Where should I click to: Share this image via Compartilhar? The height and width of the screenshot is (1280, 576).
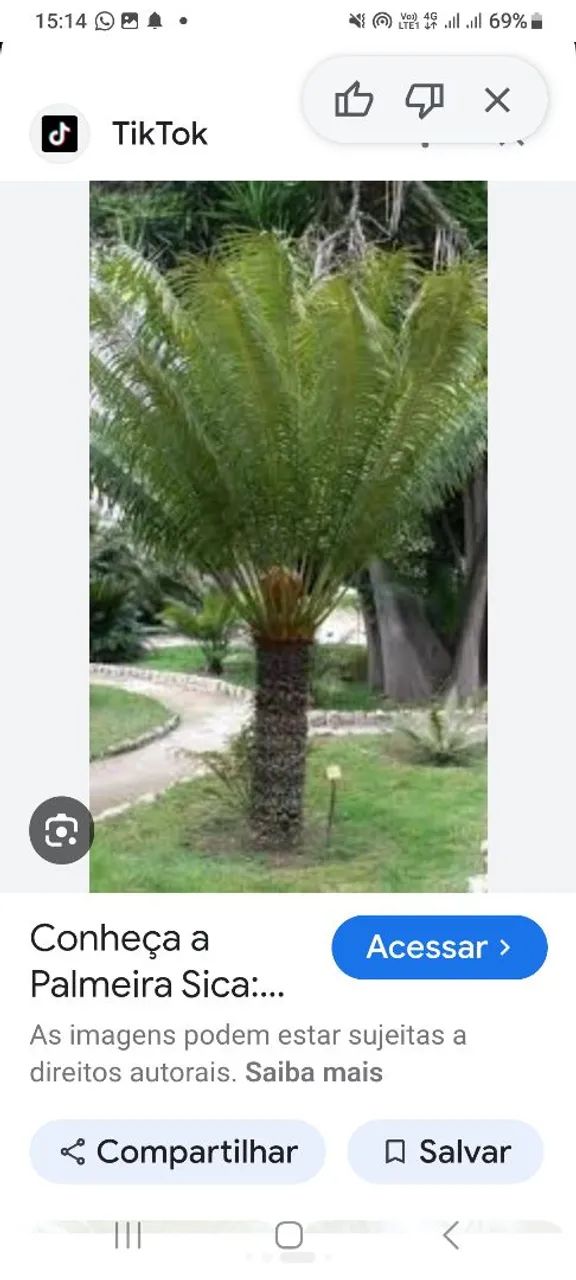(177, 1152)
